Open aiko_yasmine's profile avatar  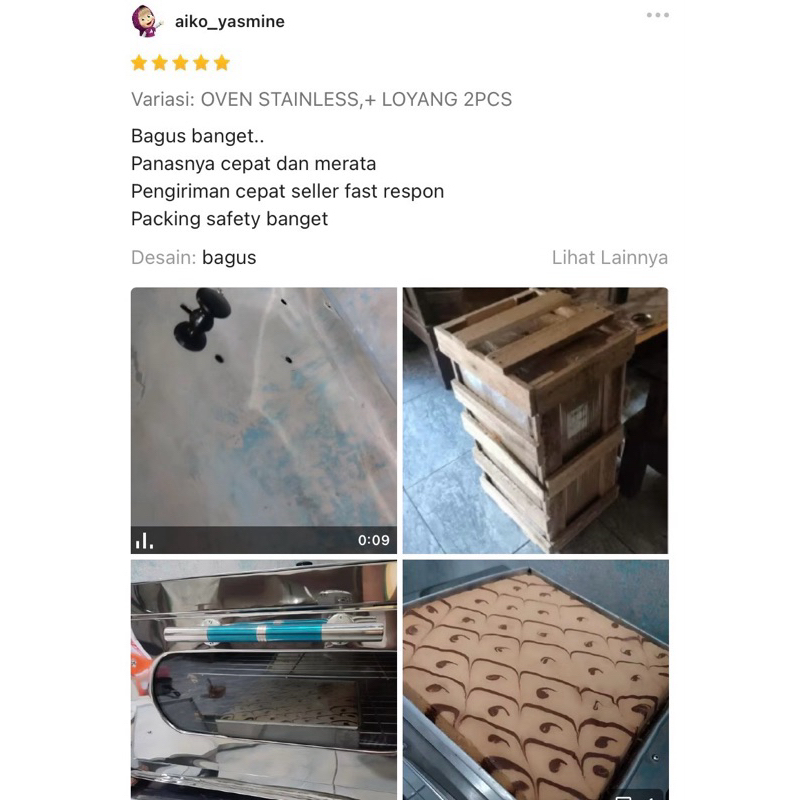coord(145,21)
